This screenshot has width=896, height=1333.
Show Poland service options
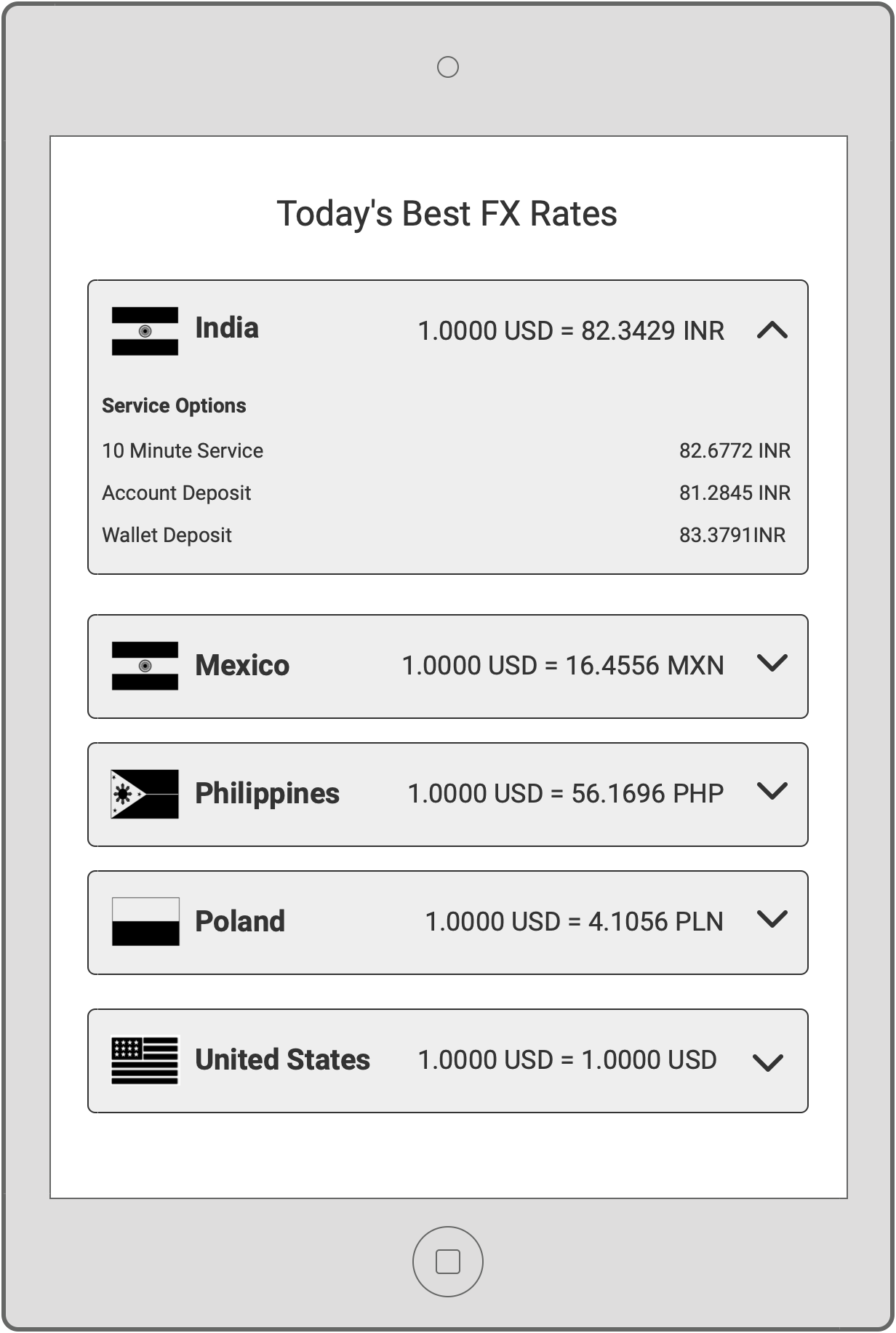(772, 919)
